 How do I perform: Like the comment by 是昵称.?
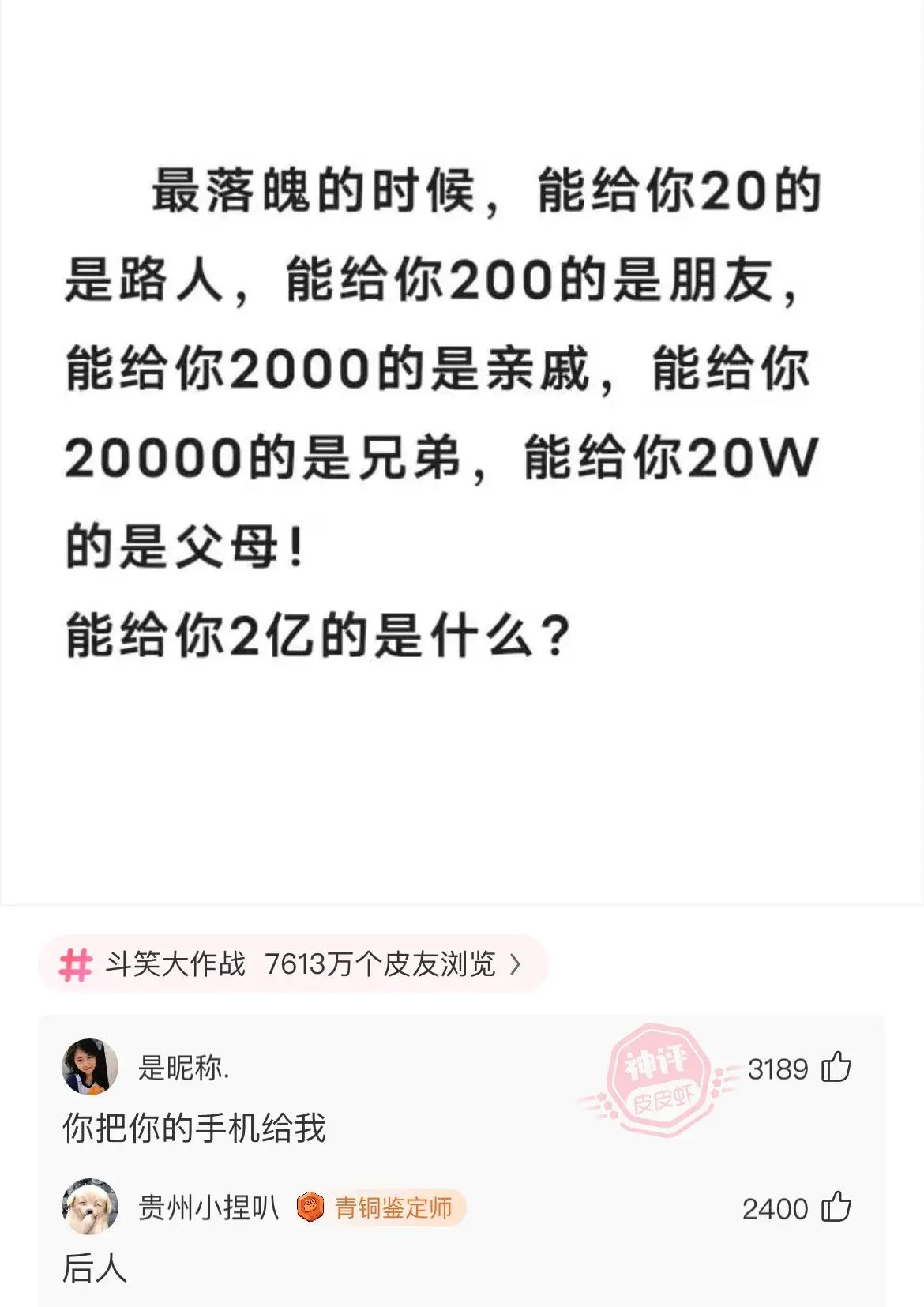836,1068
